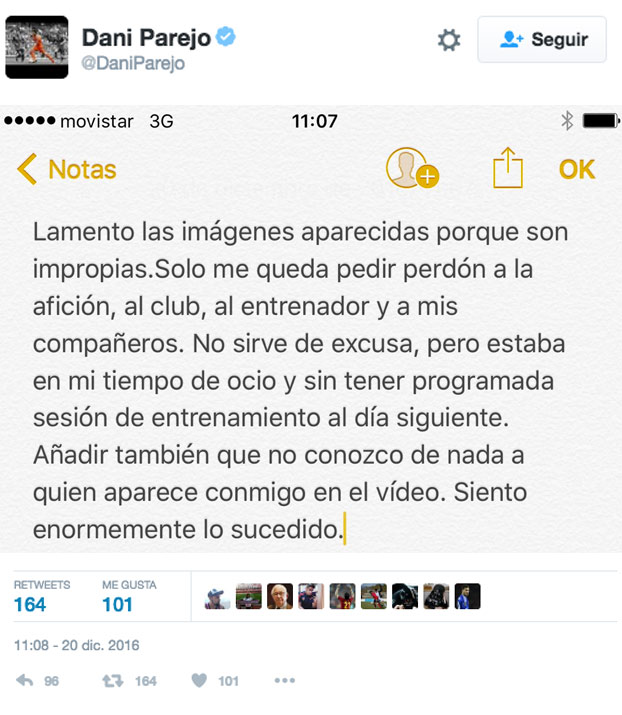
Task: Open Dani Parejo's profile avatar
Action: (x=37, y=47)
